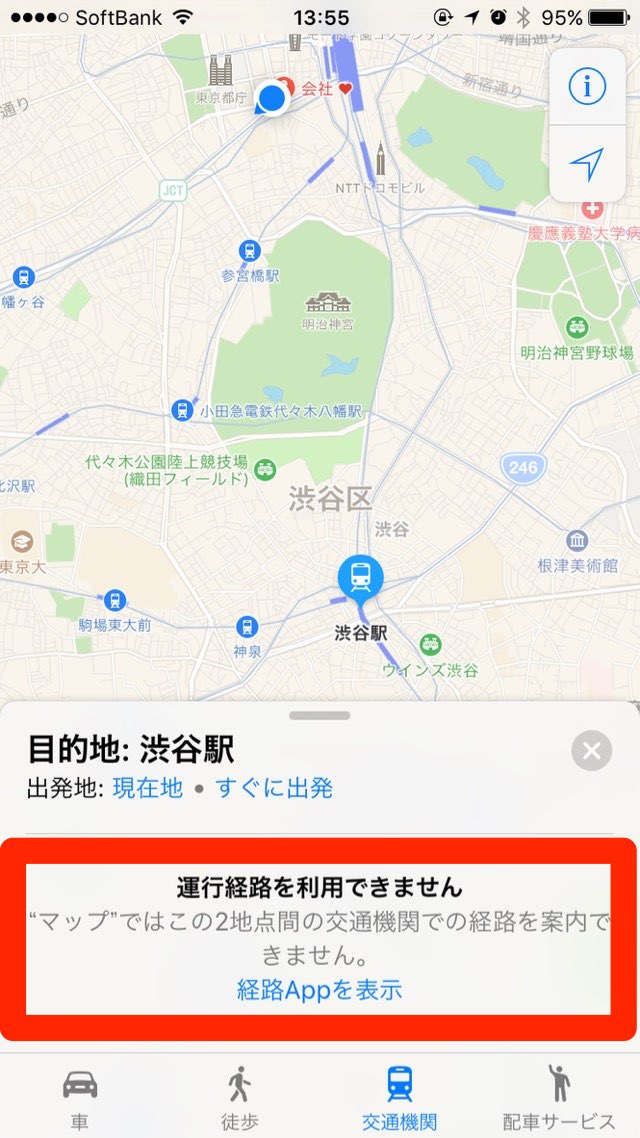
Task: Change the starting point 現在地
Action: coord(147,788)
